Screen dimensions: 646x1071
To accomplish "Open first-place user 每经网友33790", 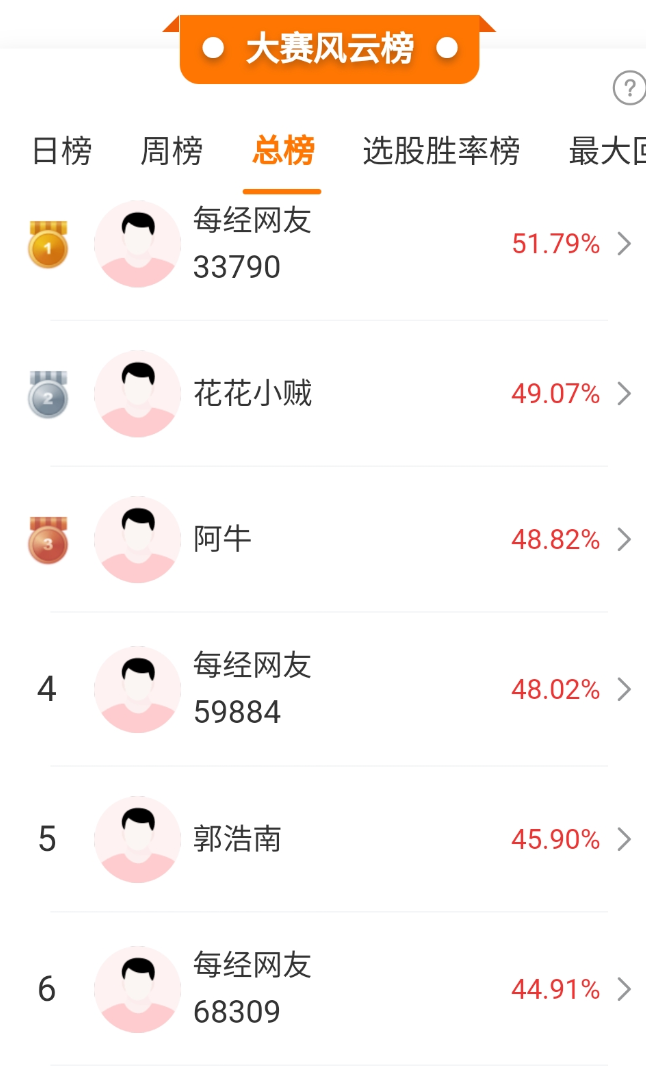I will [330, 244].
